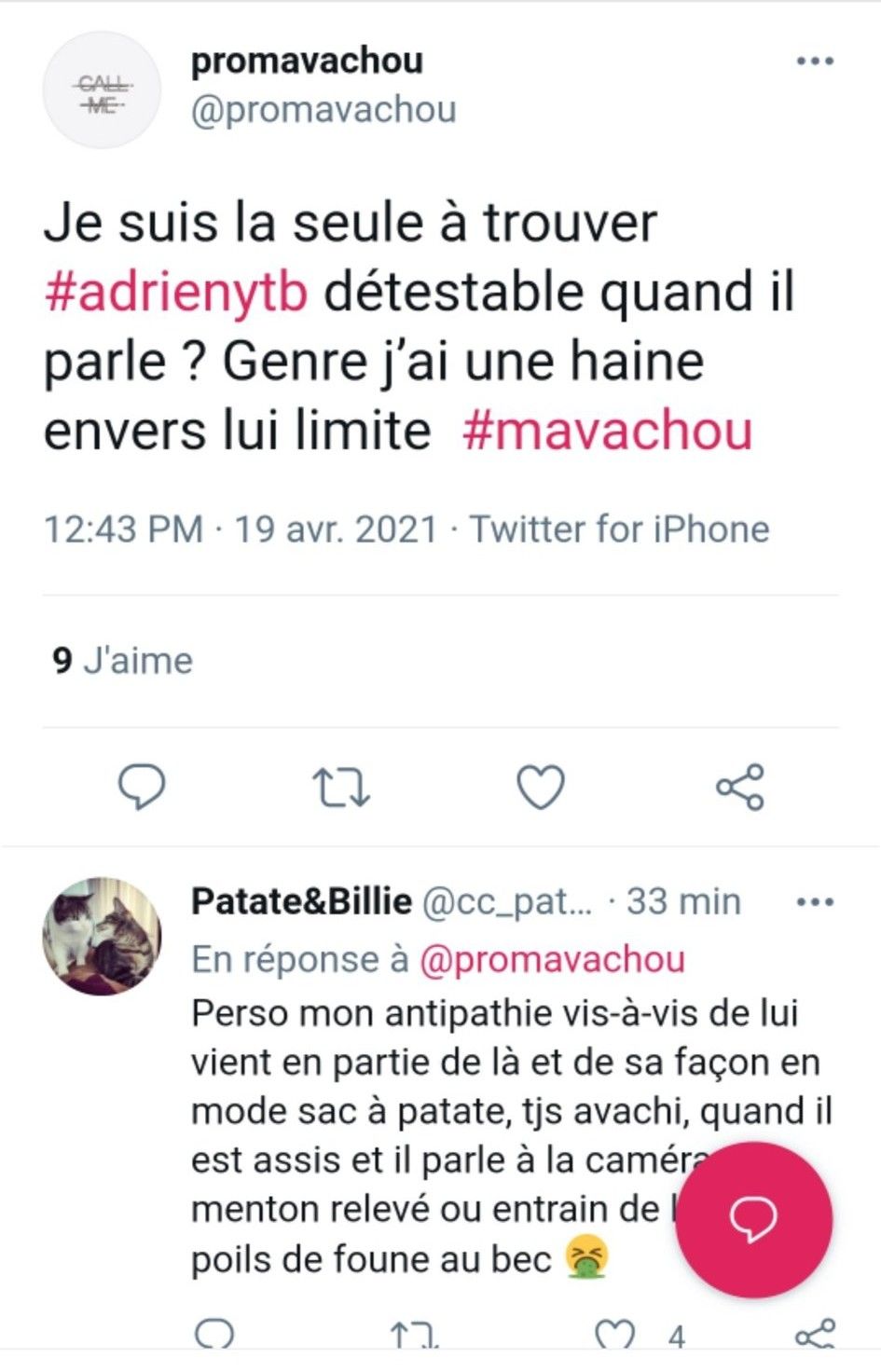Viewport: 881px width, 1372px height.
Task: Share promavachou's tweet
Action: point(740,787)
